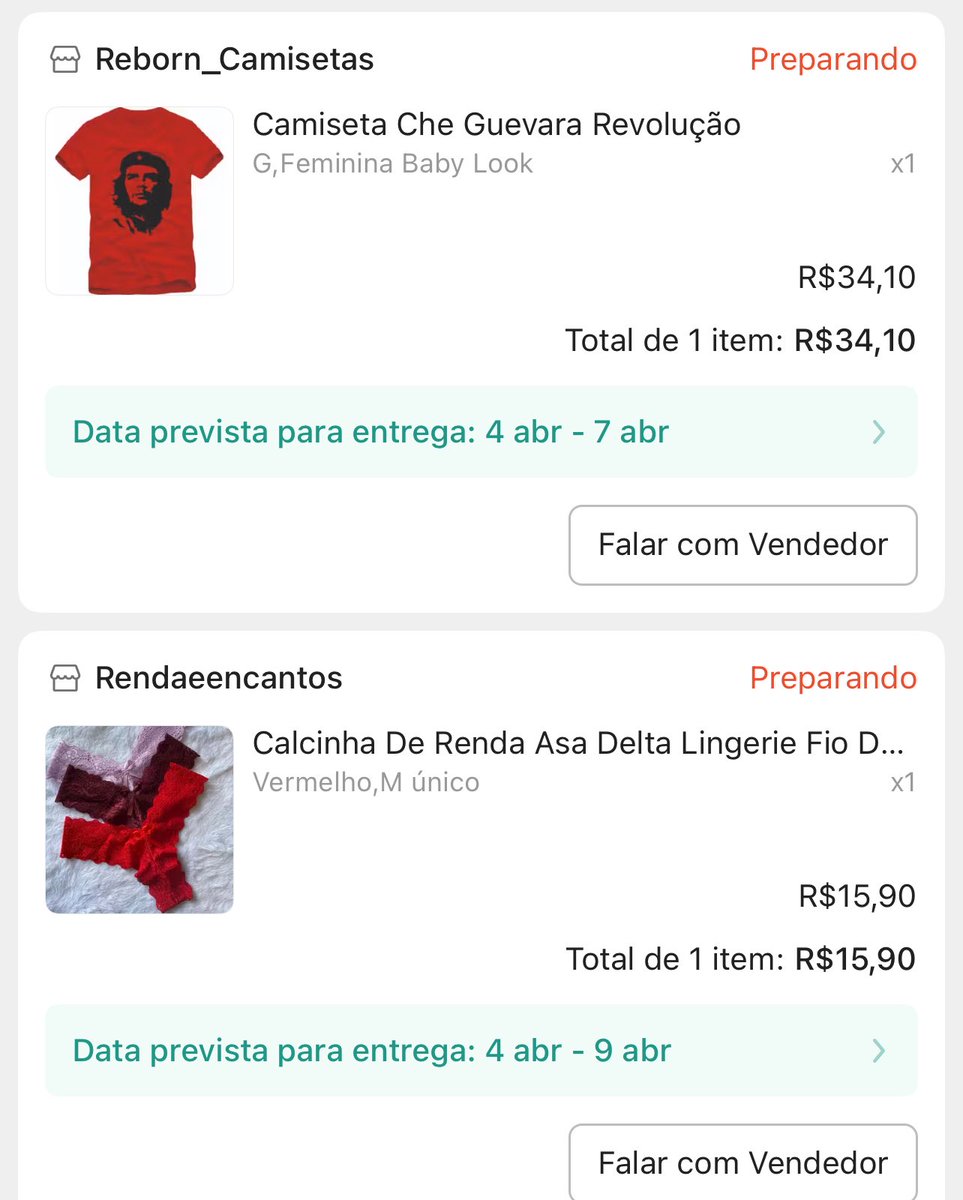Open the Camiseta Che Guevara Revolução product

[x=496, y=126]
